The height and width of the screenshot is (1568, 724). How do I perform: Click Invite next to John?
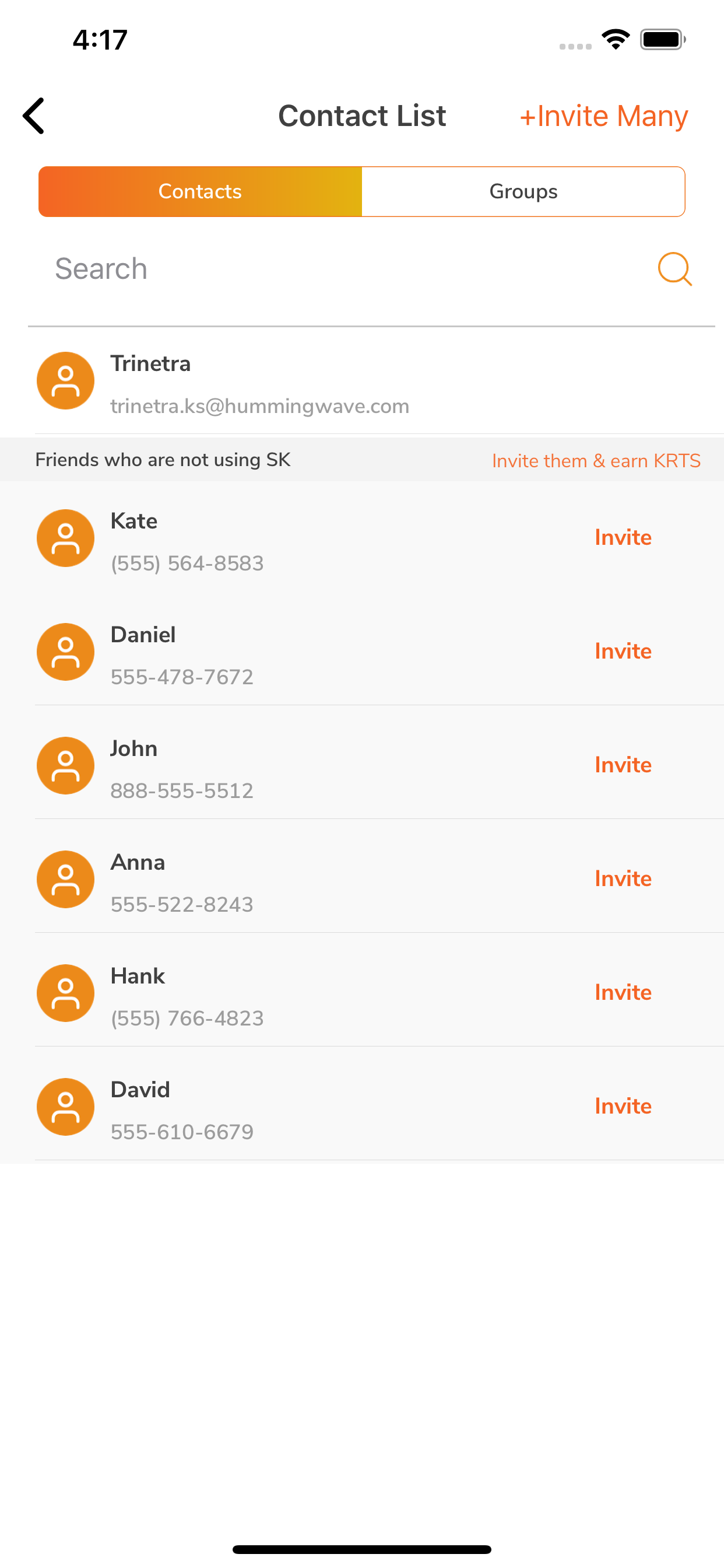[623, 765]
